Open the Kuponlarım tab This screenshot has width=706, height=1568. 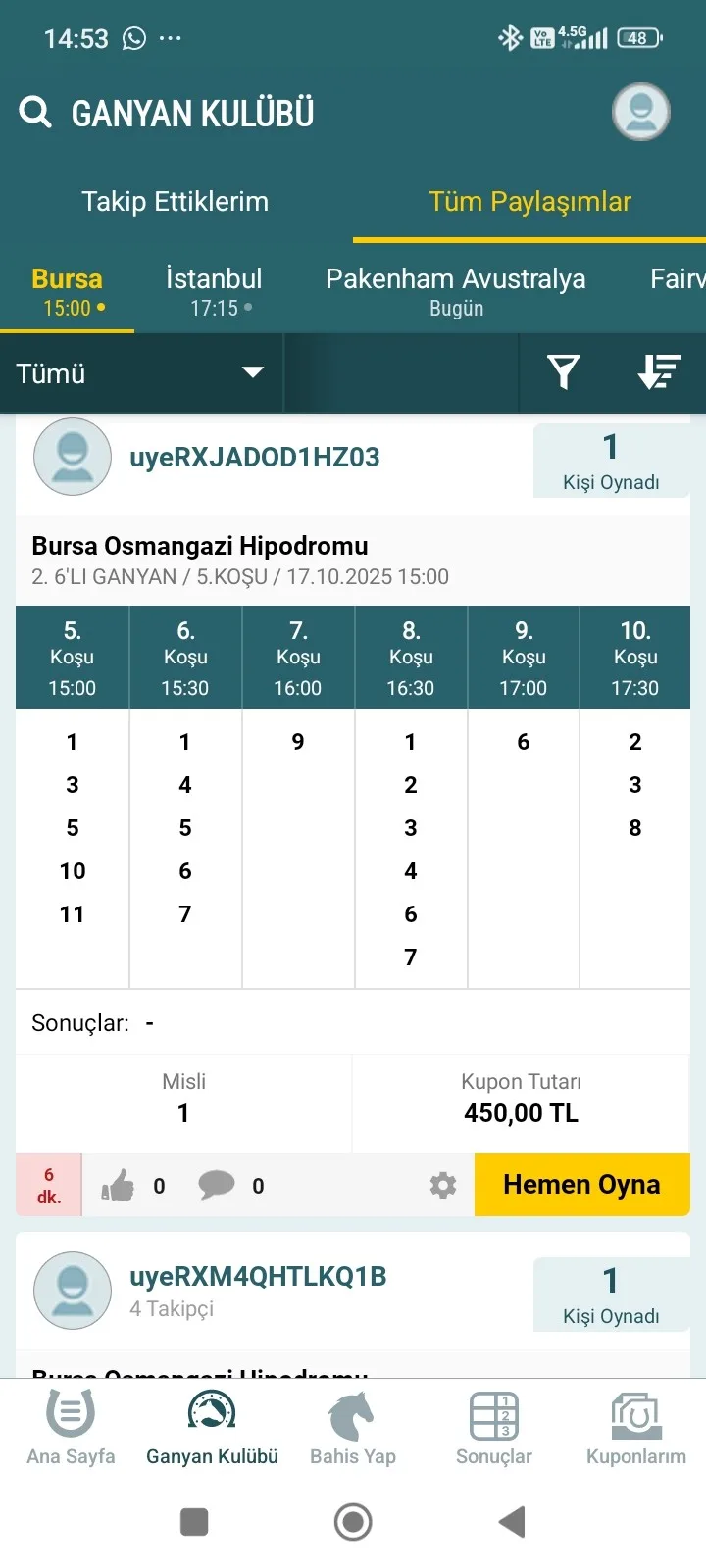635,1429
